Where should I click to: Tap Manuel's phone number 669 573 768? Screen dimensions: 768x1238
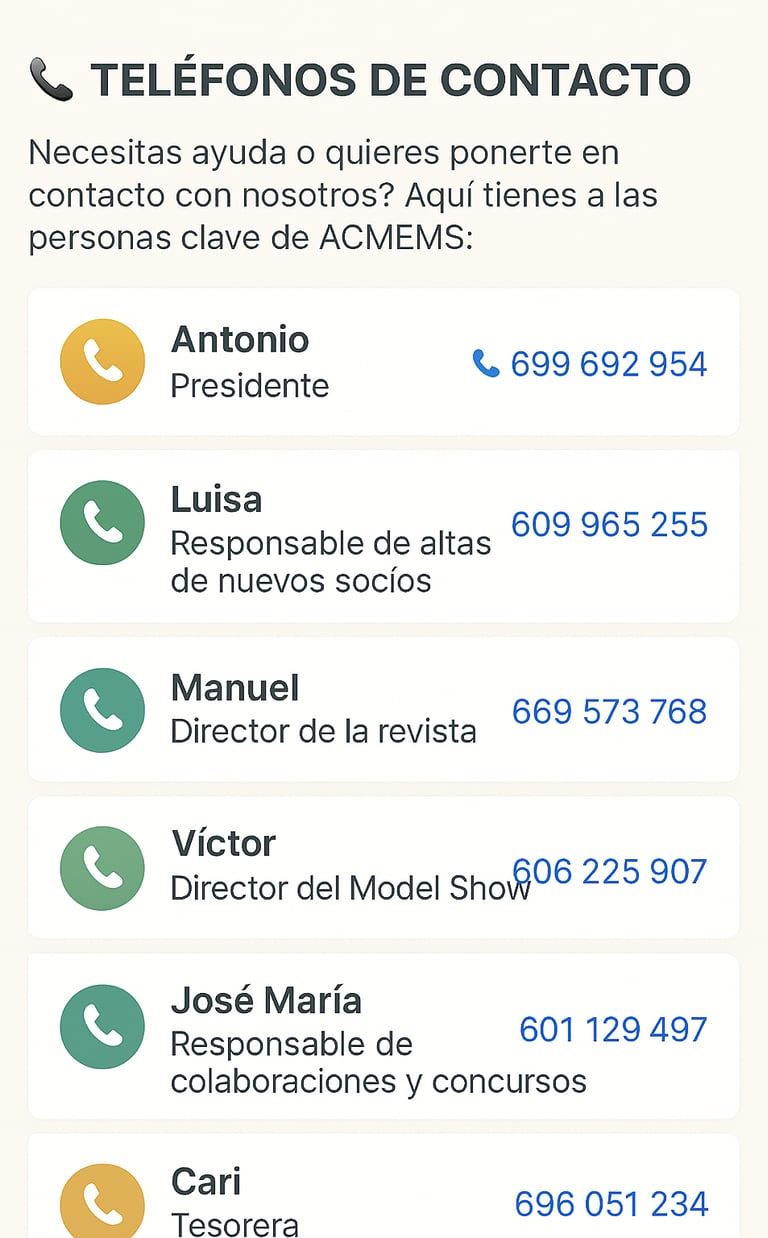[x=610, y=711]
